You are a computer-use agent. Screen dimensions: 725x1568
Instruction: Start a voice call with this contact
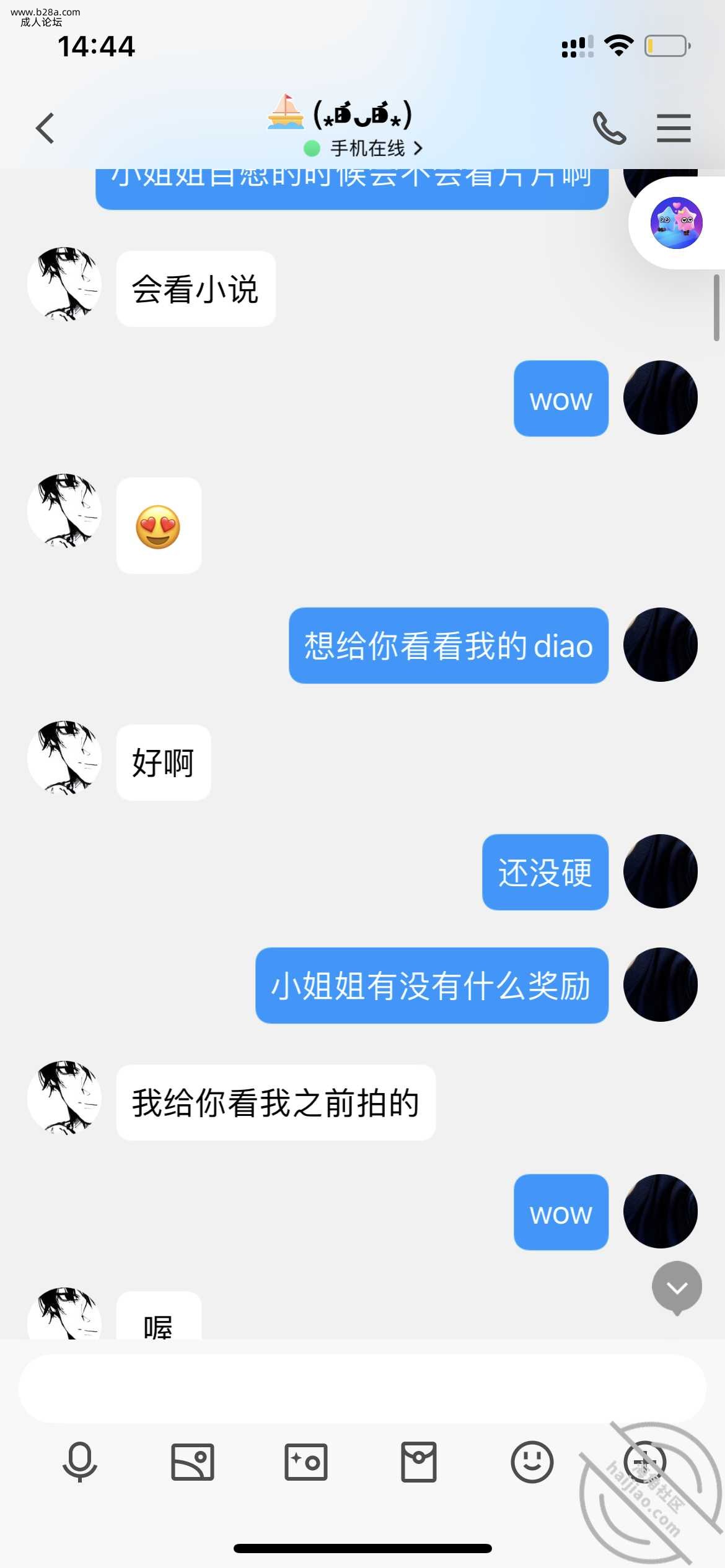click(609, 128)
